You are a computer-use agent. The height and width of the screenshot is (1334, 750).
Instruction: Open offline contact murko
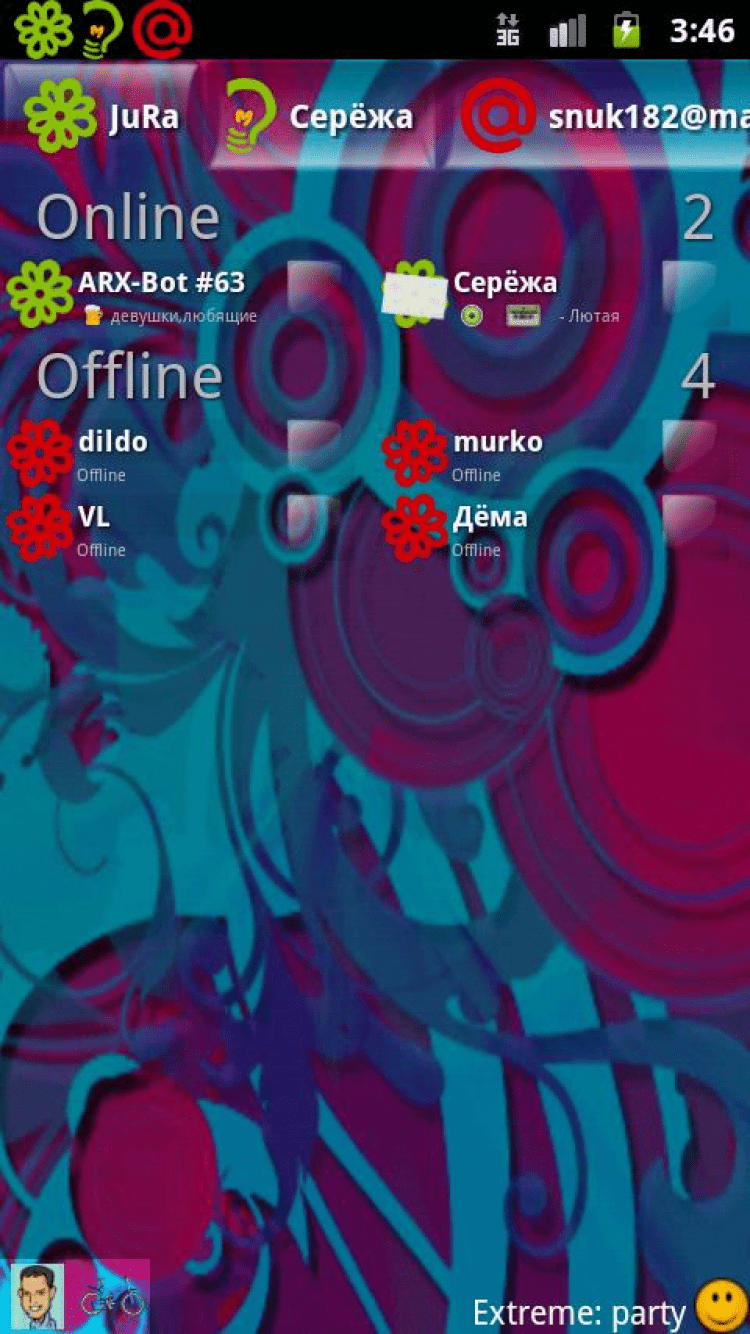[x=498, y=452]
